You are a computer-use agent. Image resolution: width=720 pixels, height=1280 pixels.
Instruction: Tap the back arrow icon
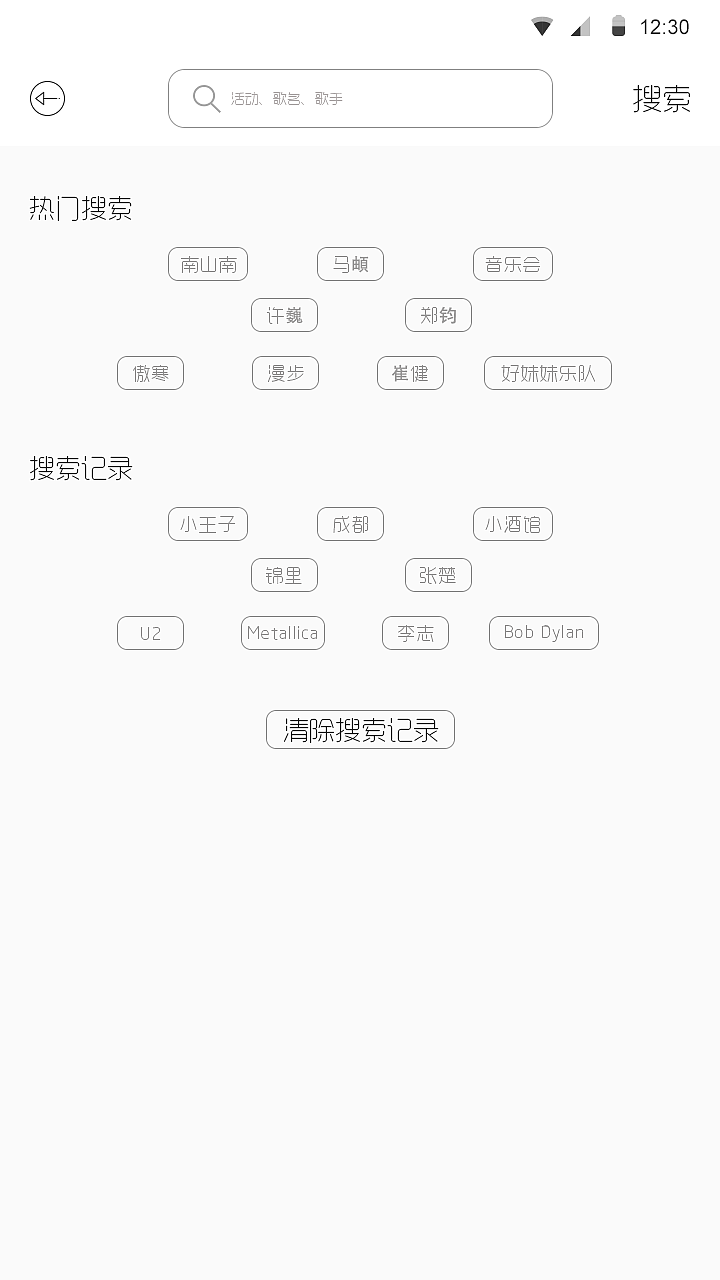[x=47, y=98]
